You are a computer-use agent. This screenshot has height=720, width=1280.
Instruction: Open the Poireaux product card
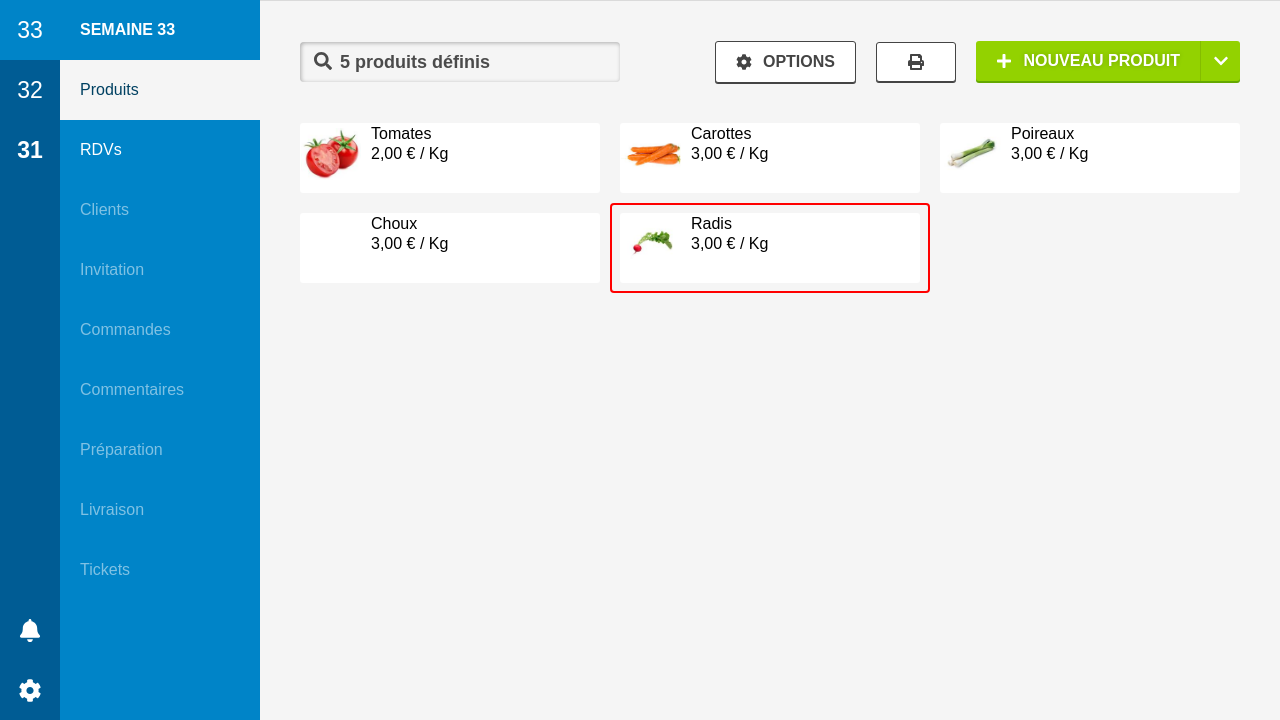[1090, 158]
